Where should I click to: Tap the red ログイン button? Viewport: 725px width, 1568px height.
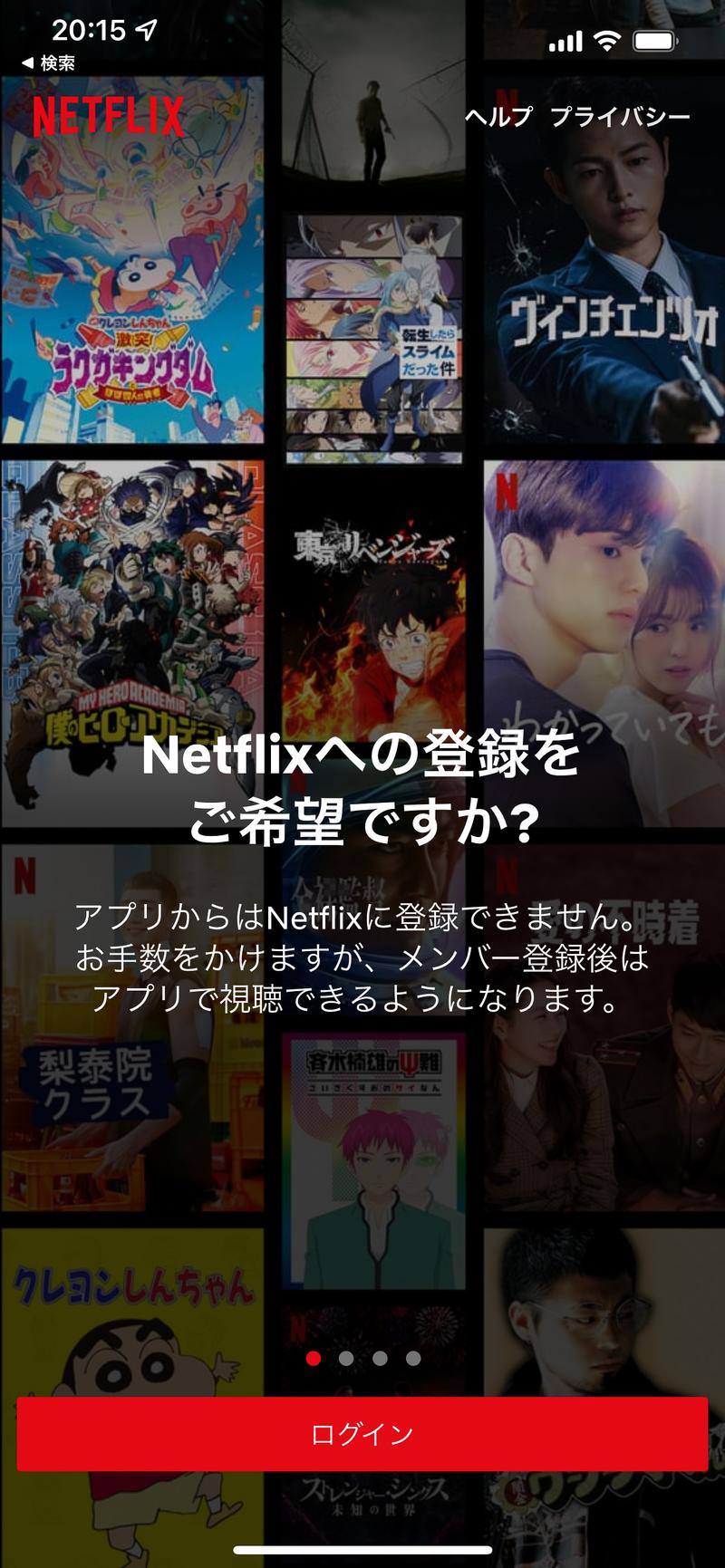[362, 1433]
